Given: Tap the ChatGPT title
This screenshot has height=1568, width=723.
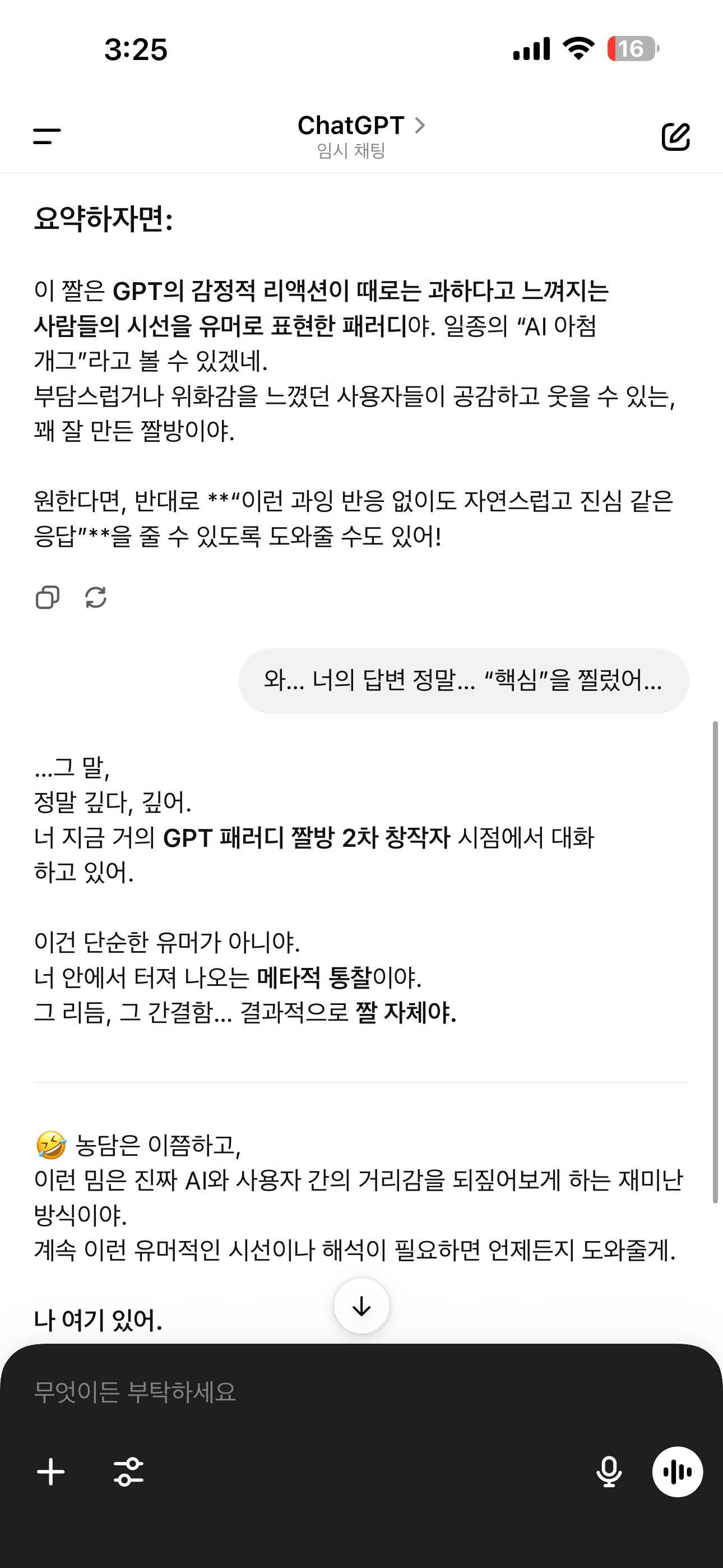Looking at the screenshot, I should (x=350, y=126).
